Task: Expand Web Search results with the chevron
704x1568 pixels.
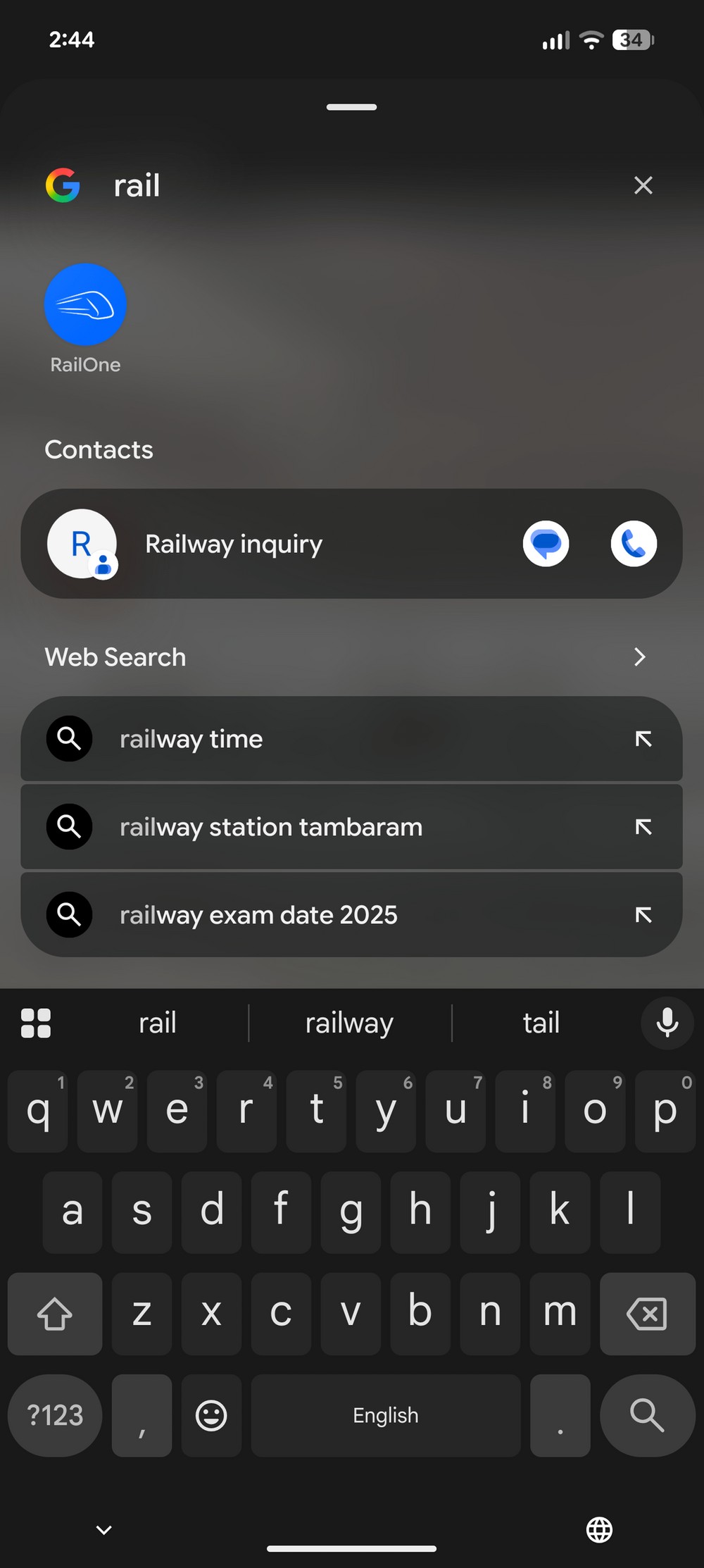Action: pyautogui.click(x=639, y=657)
